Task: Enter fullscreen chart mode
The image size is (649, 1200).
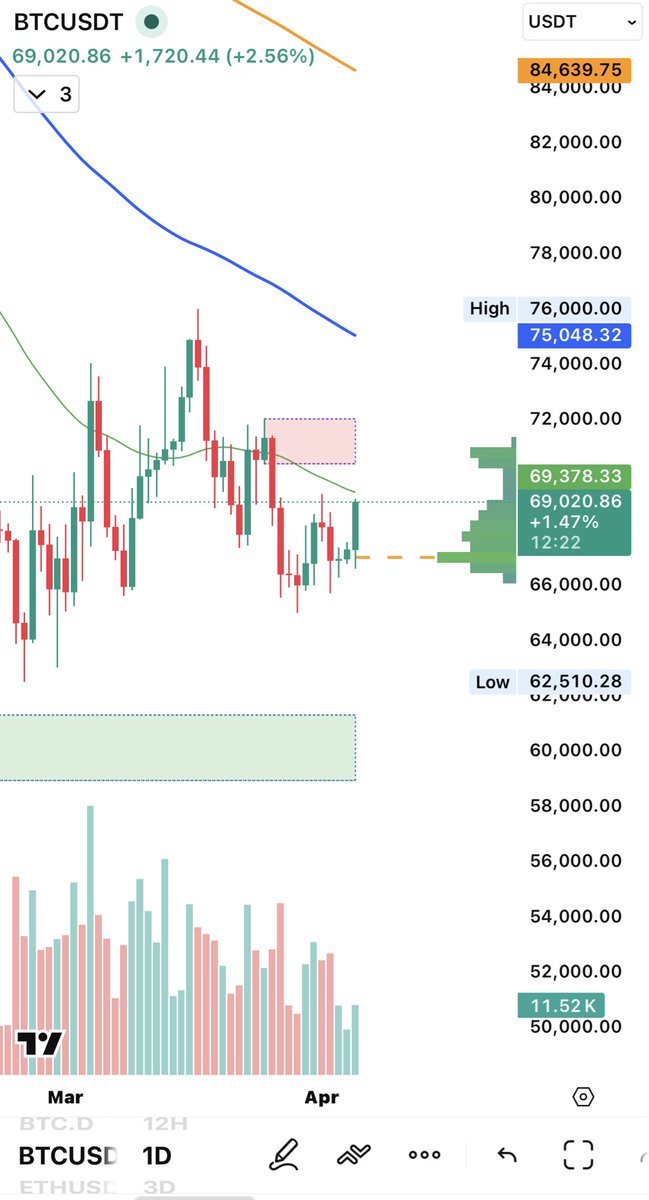Action: click(x=578, y=1155)
